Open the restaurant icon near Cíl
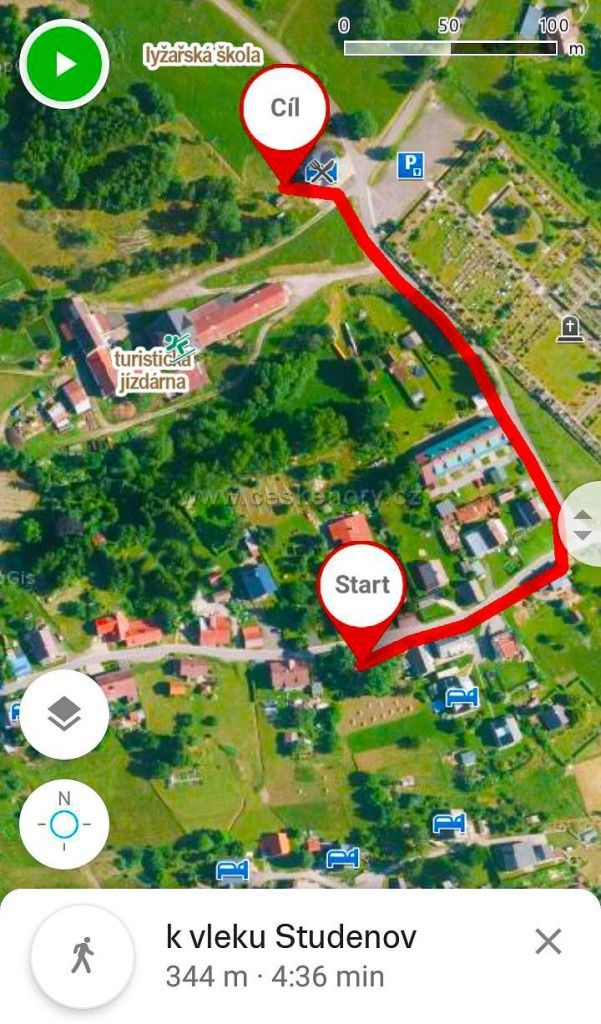 321,170
